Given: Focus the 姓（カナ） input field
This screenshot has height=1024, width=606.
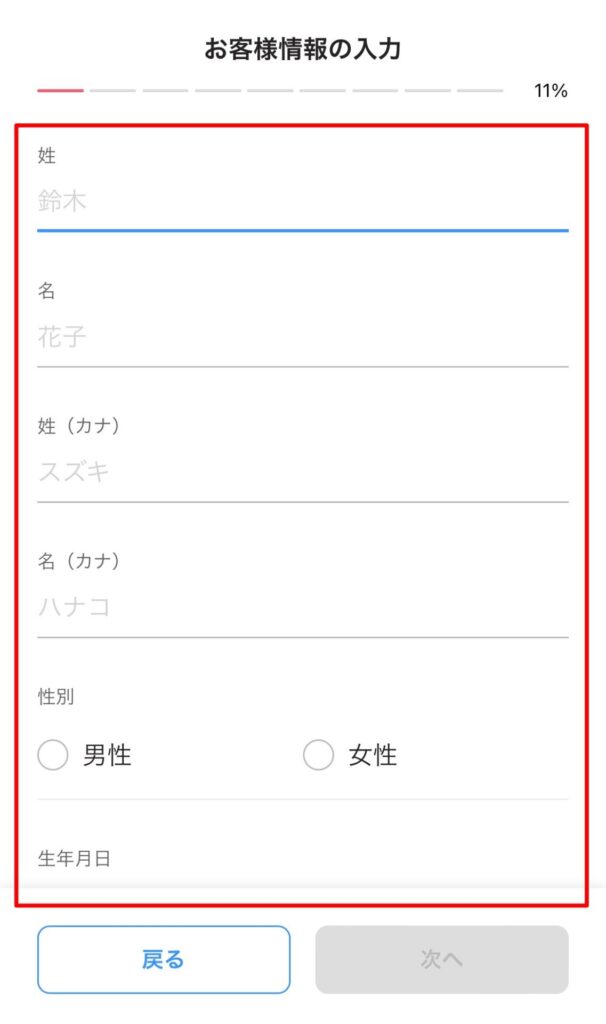Looking at the screenshot, I should point(302,472).
